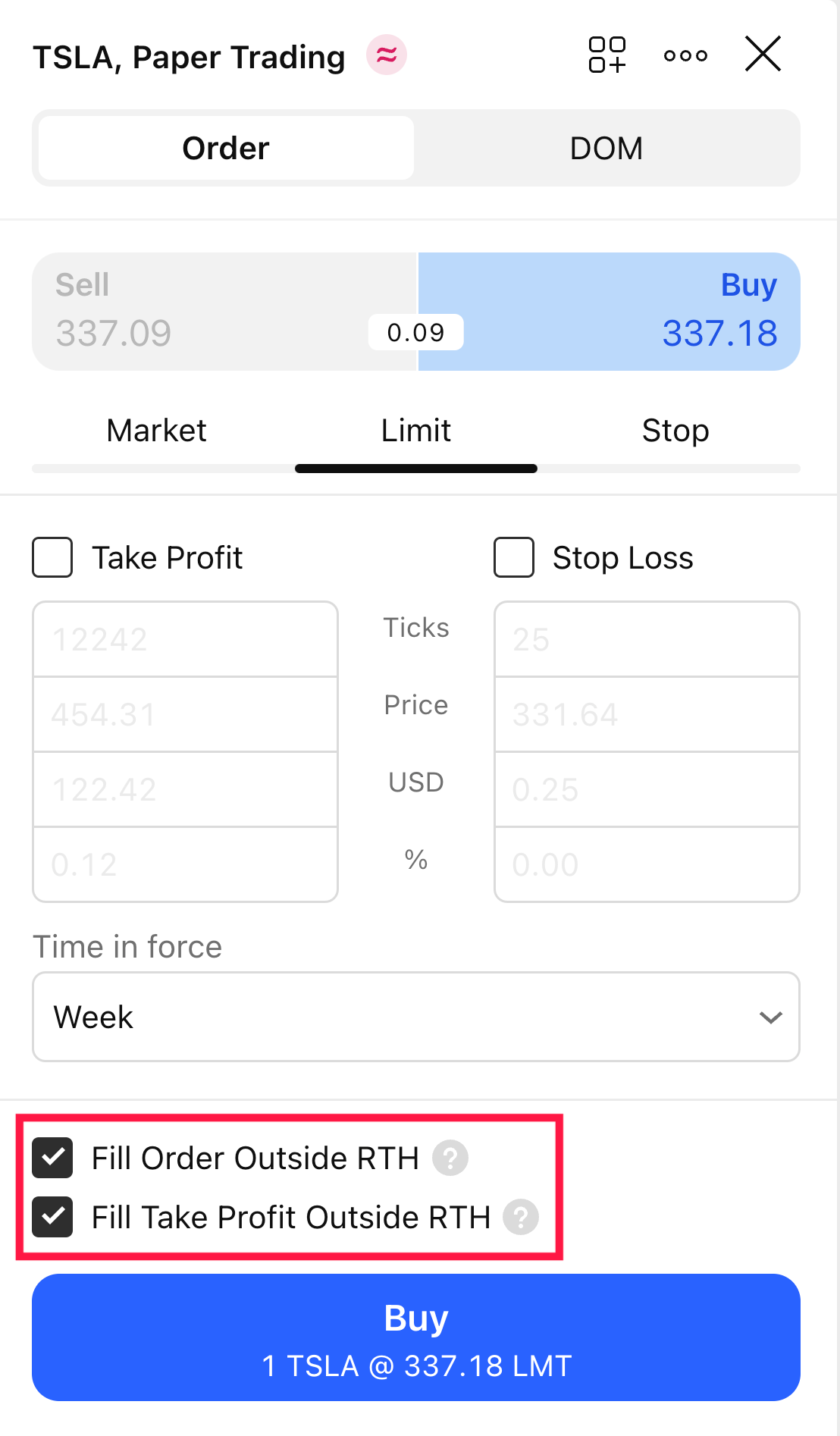This screenshot has height=1436, width=840.
Task: Show help for Fill Take Profit Outside RTH
Action: tap(521, 1218)
